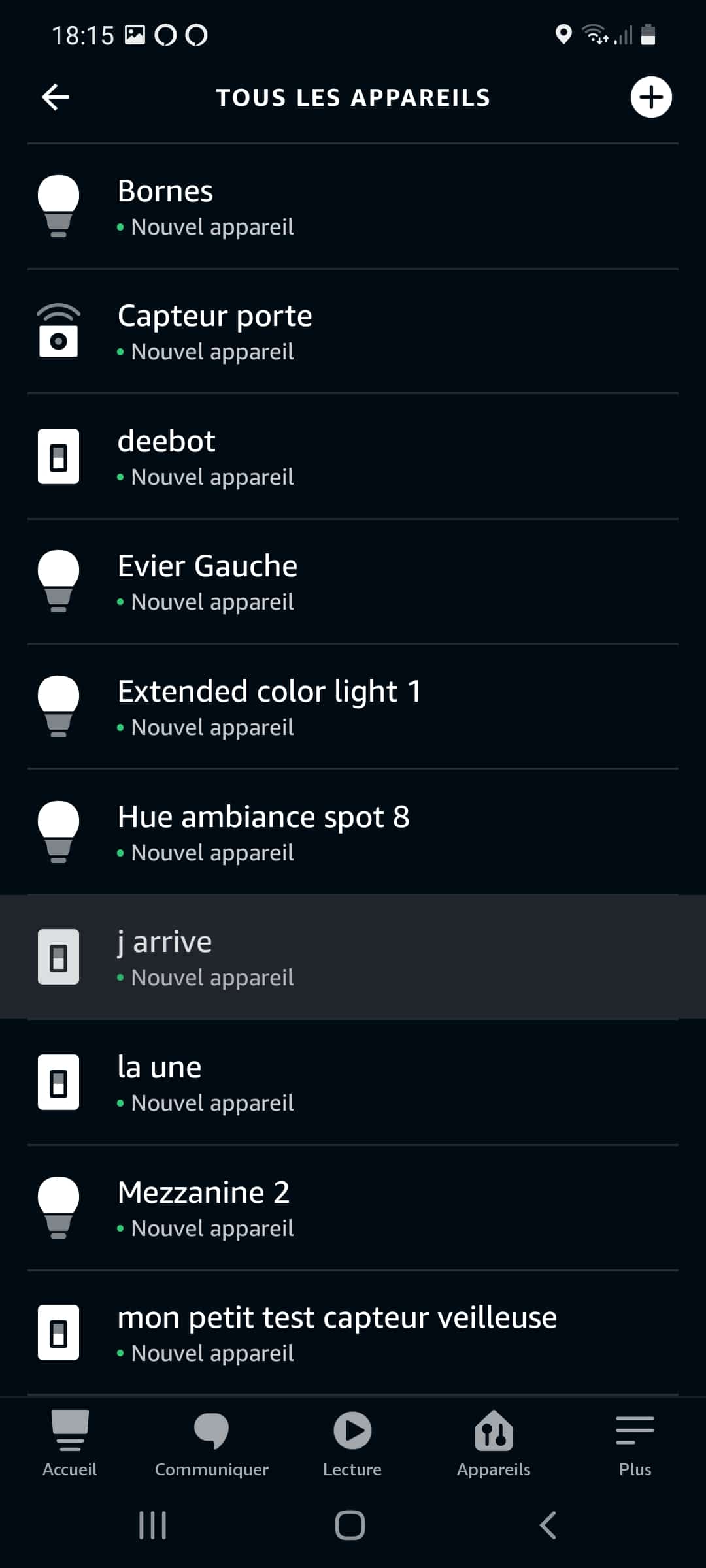Viewport: 706px width, 1568px height.
Task: Open the system recent apps view
Action: click(x=153, y=1526)
